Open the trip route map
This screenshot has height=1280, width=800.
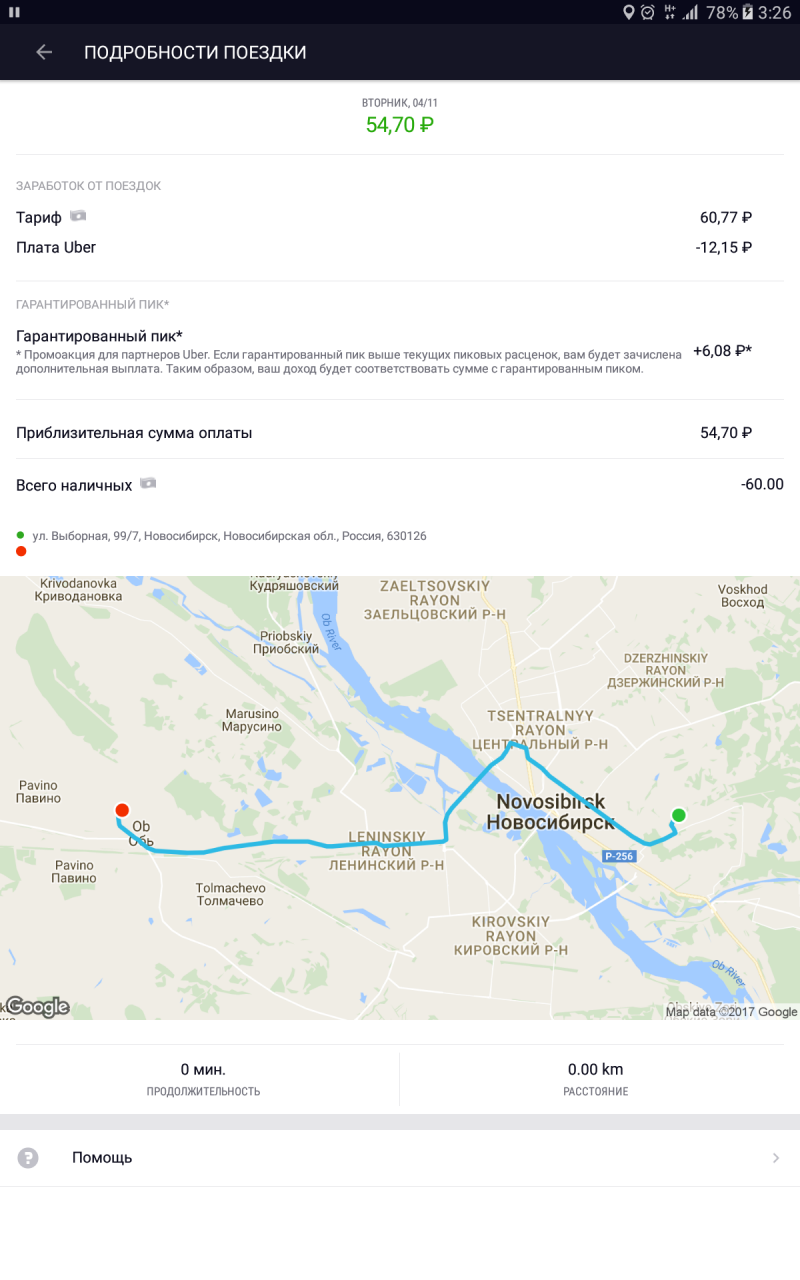(x=400, y=797)
